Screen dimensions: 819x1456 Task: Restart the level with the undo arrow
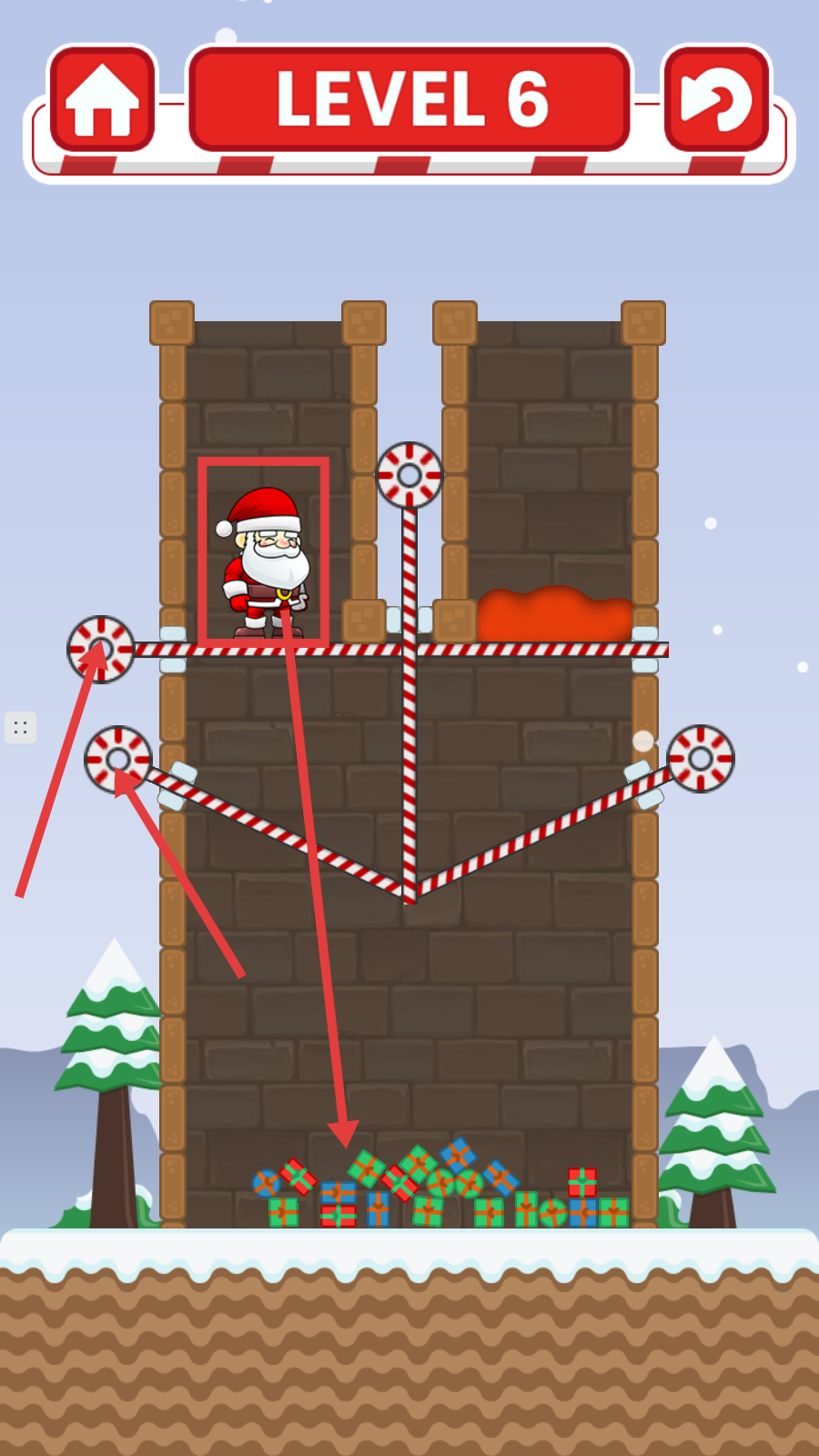[x=716, y=99]
